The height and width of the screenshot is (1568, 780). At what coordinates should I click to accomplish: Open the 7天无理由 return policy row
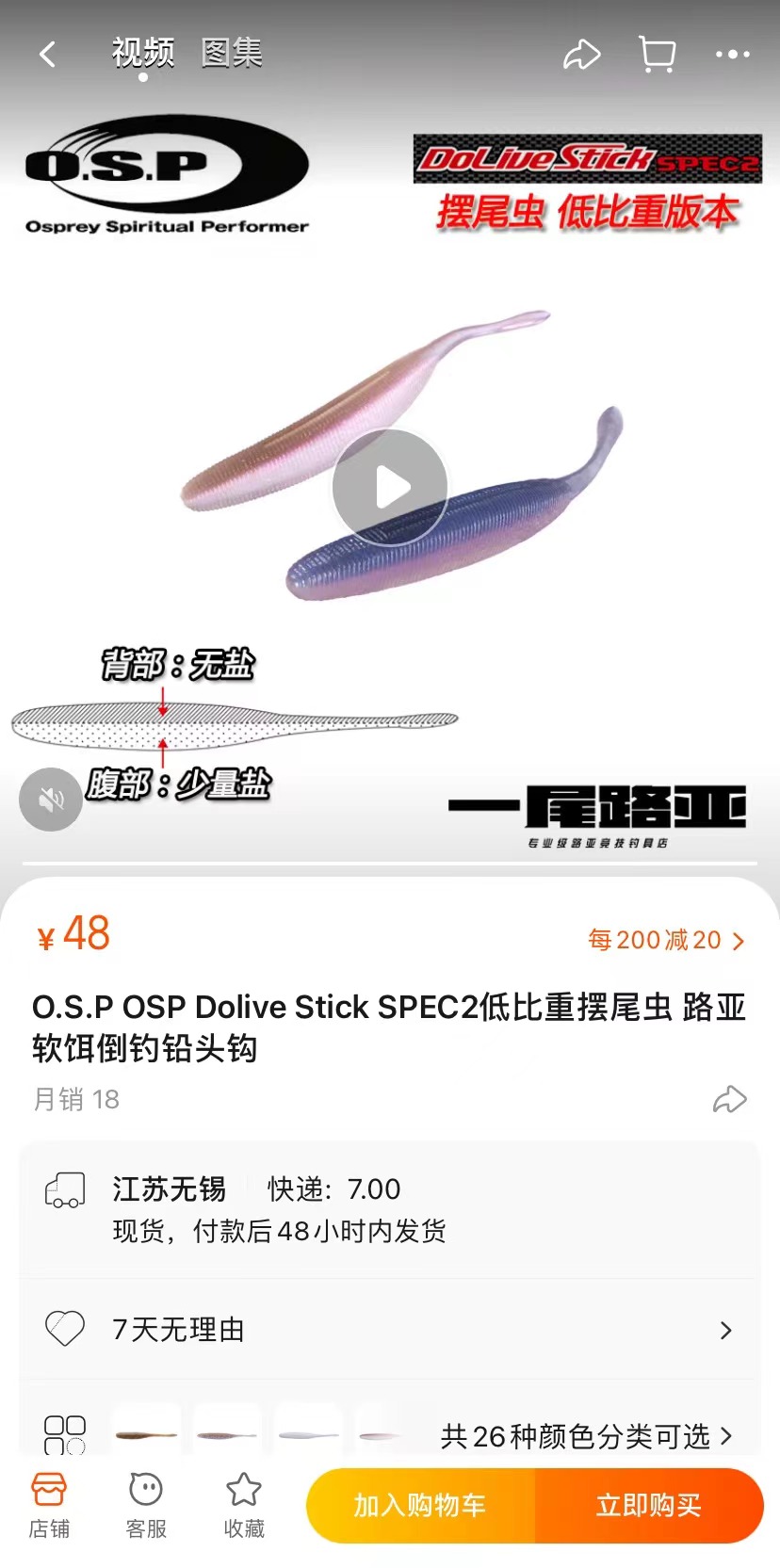click(x=389, y=1330)
